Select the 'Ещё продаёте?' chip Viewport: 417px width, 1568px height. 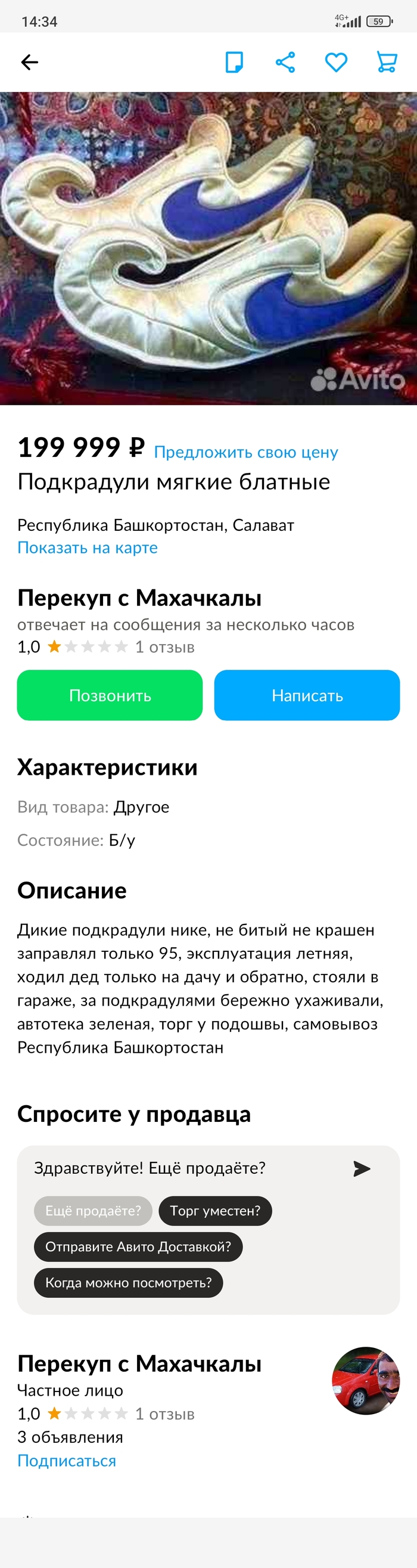point(93,1211)
